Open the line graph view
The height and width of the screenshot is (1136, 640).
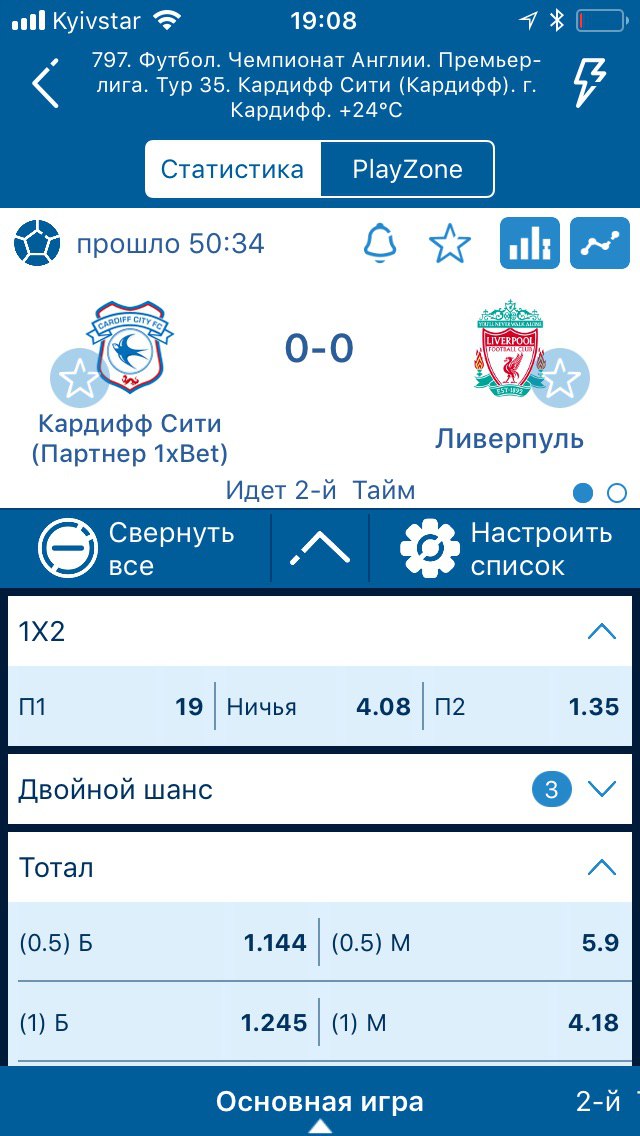(600, 243)
